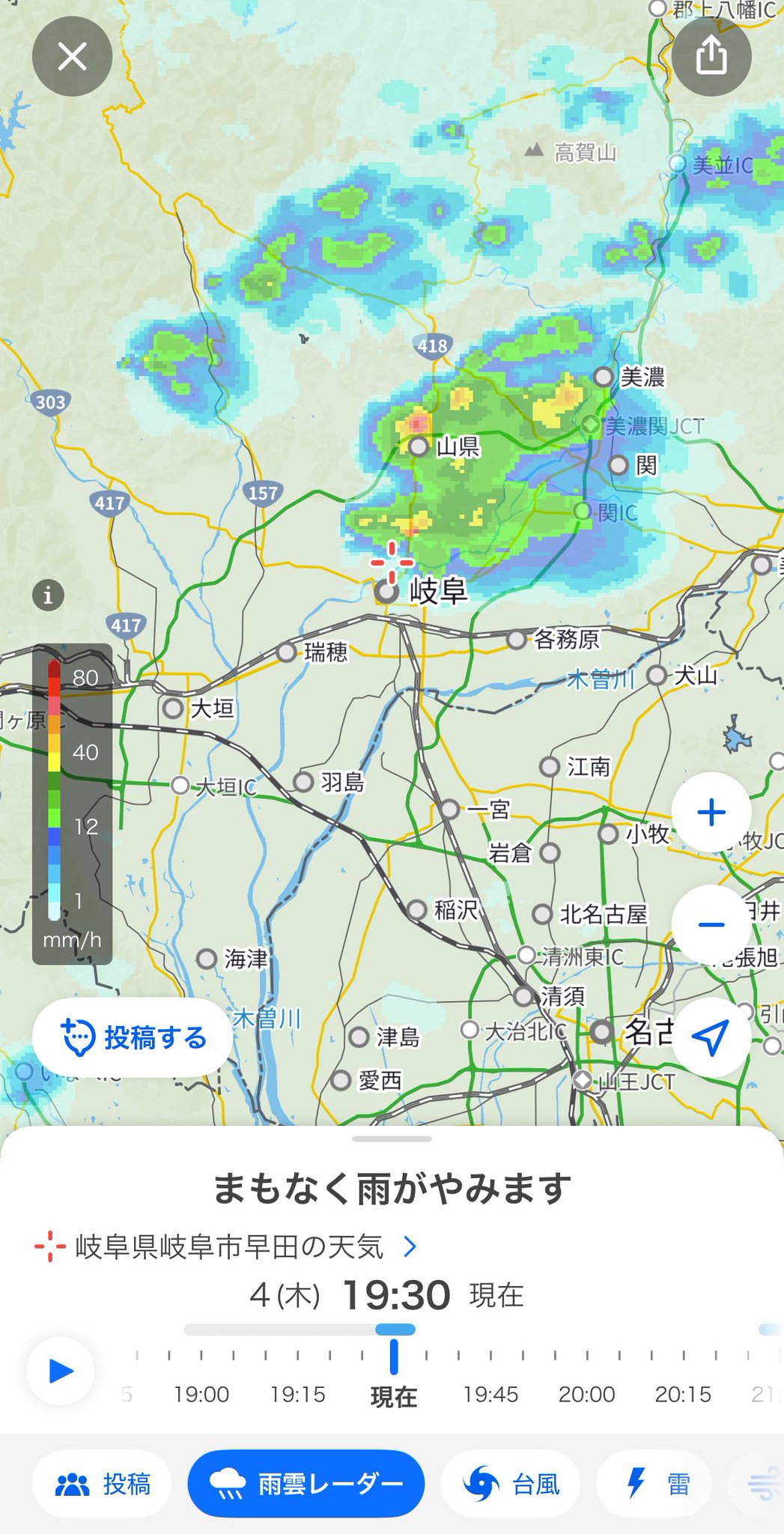Jump the timeline to 19:00
784x1534 pixels.
pyautogui.click(x=201, y=1393)
